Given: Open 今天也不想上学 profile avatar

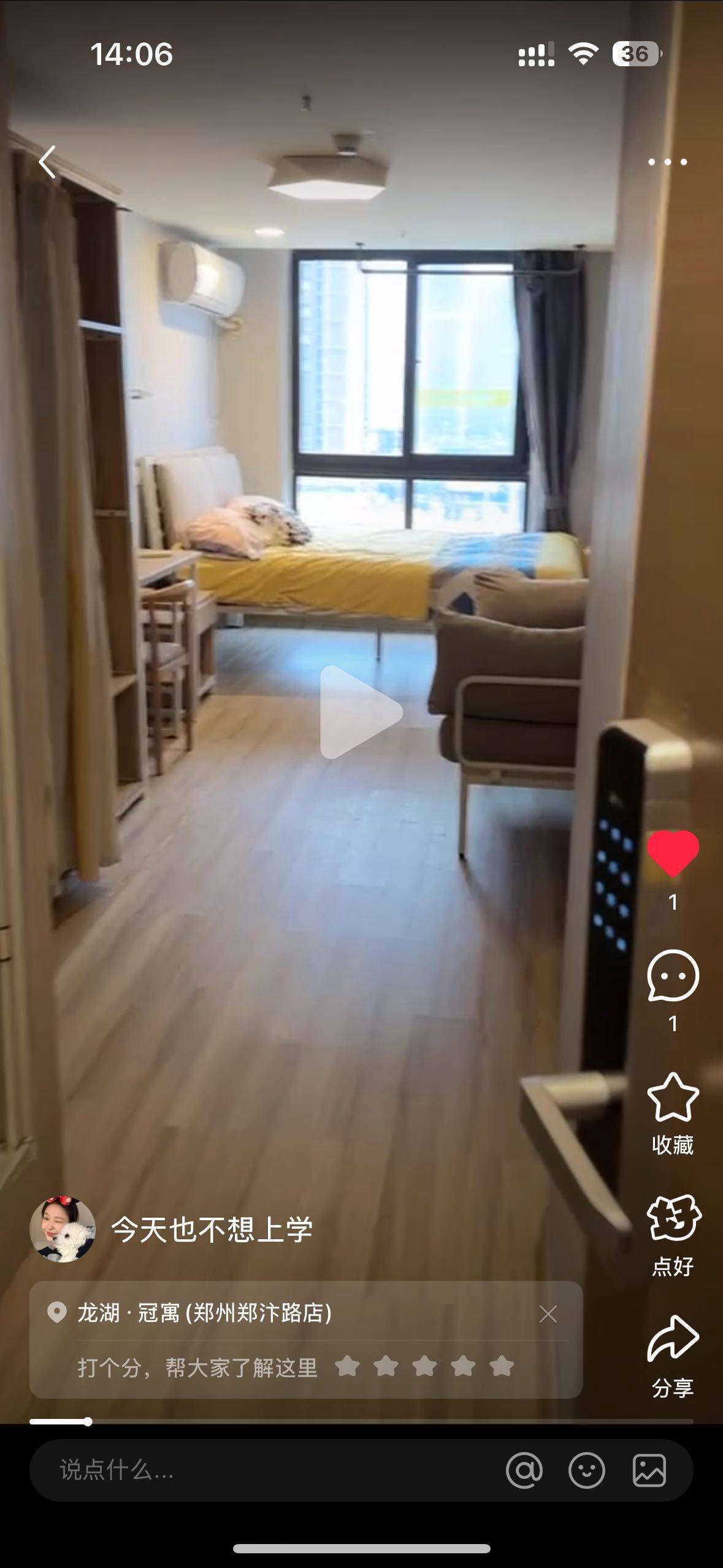Looking at the screenshot, I should [63, 1229].
